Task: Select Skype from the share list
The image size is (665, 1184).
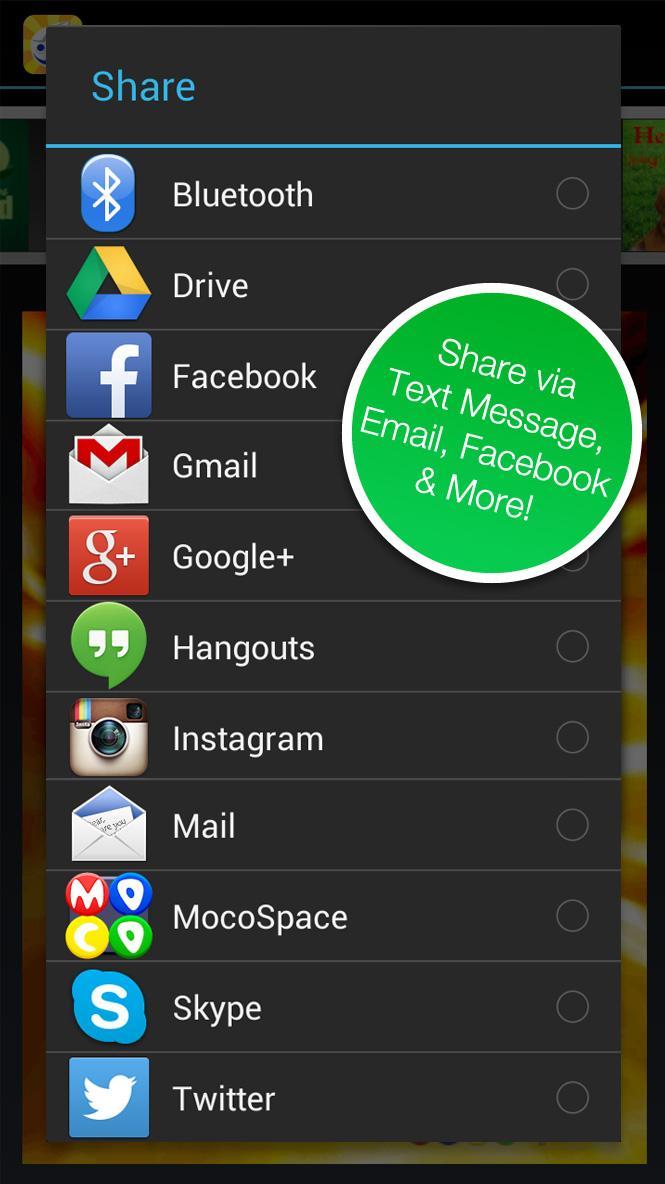Action: (216, 1008)
